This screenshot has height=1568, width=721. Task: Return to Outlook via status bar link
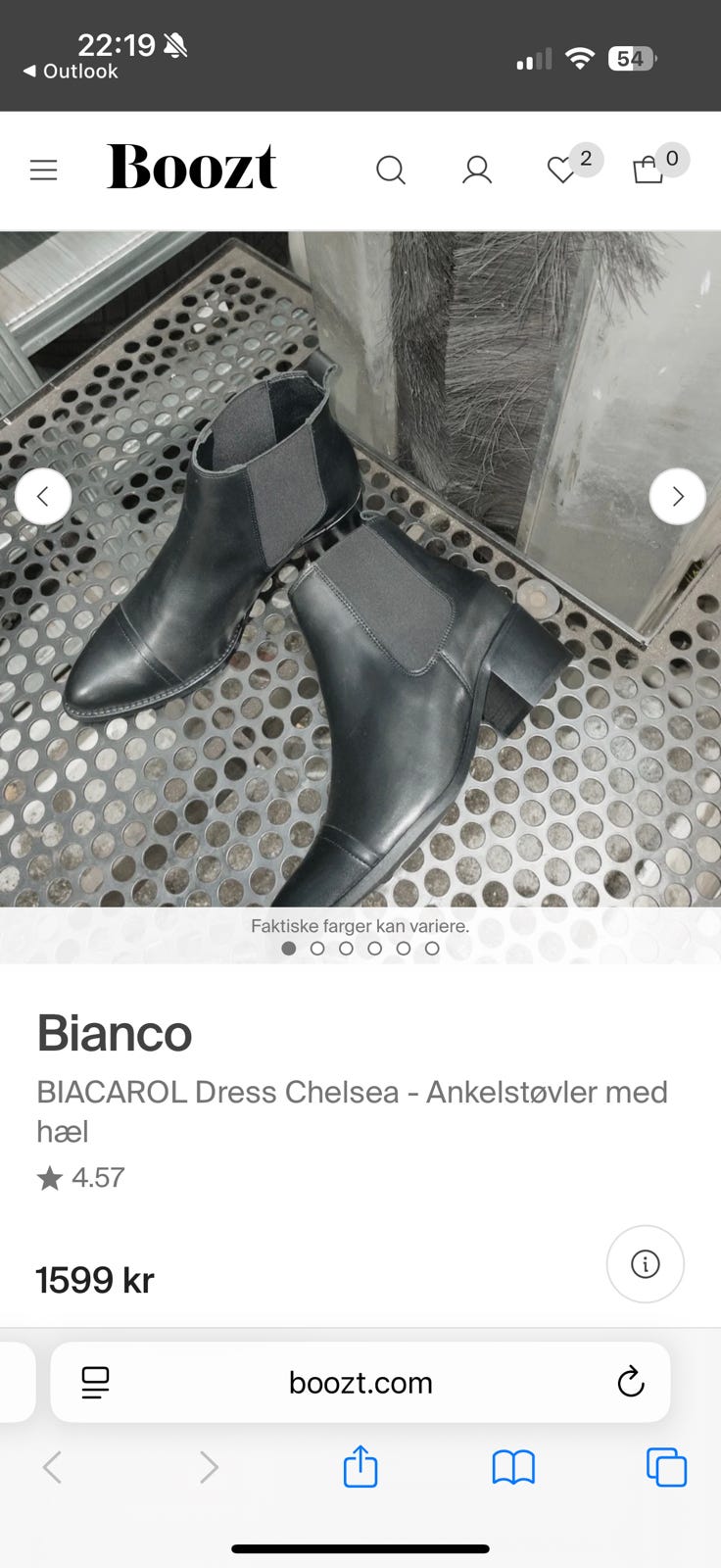[x=69, y=71]
